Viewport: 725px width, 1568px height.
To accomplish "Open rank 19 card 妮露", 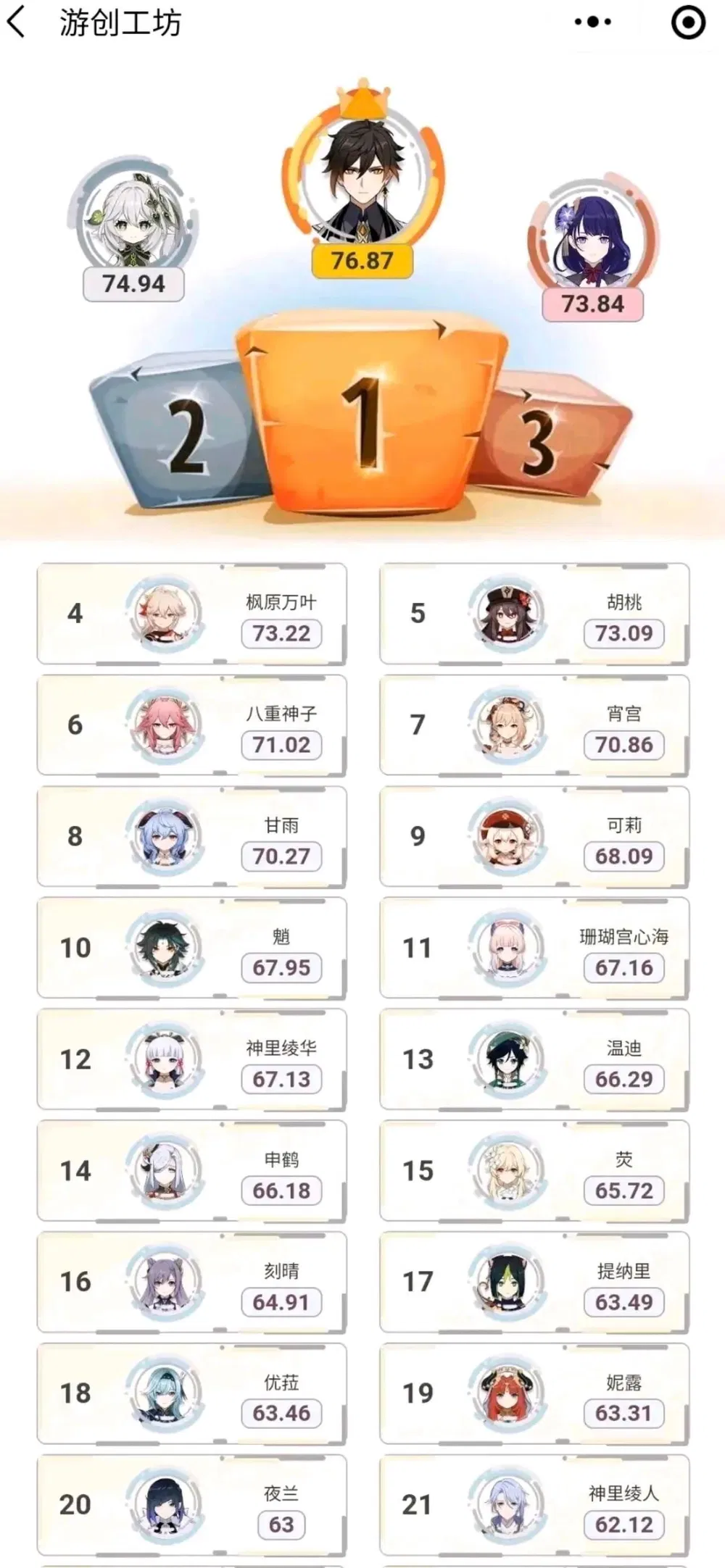I will pos(534,1394).
